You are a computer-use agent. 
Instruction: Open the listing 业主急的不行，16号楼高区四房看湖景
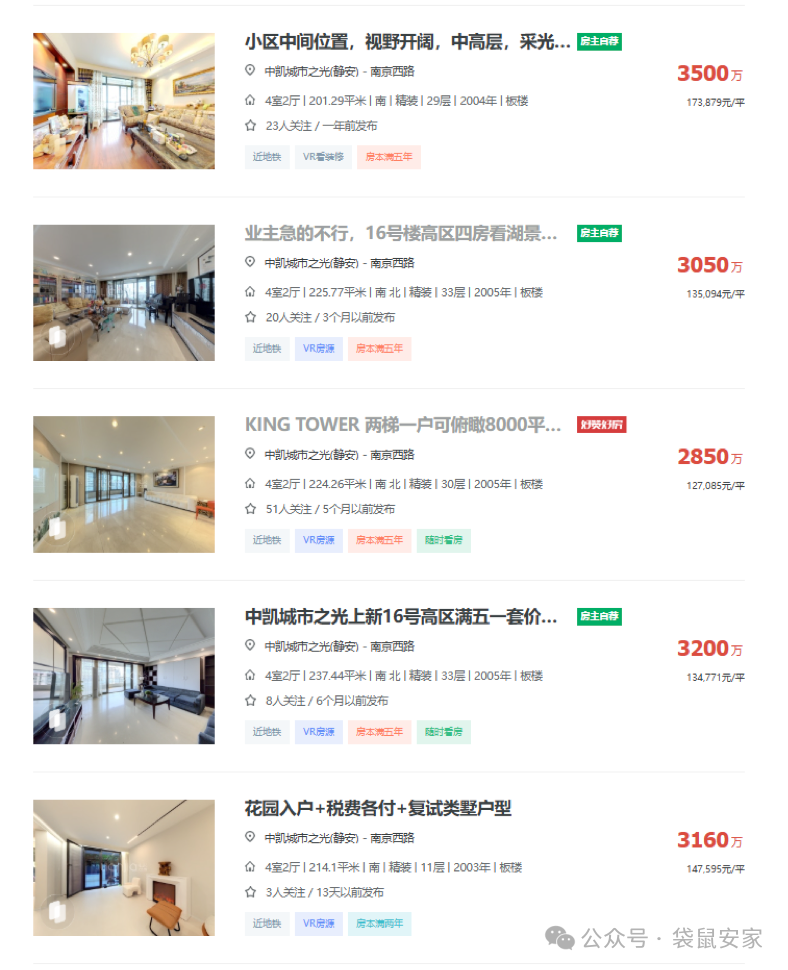click(x=401, y=233)
